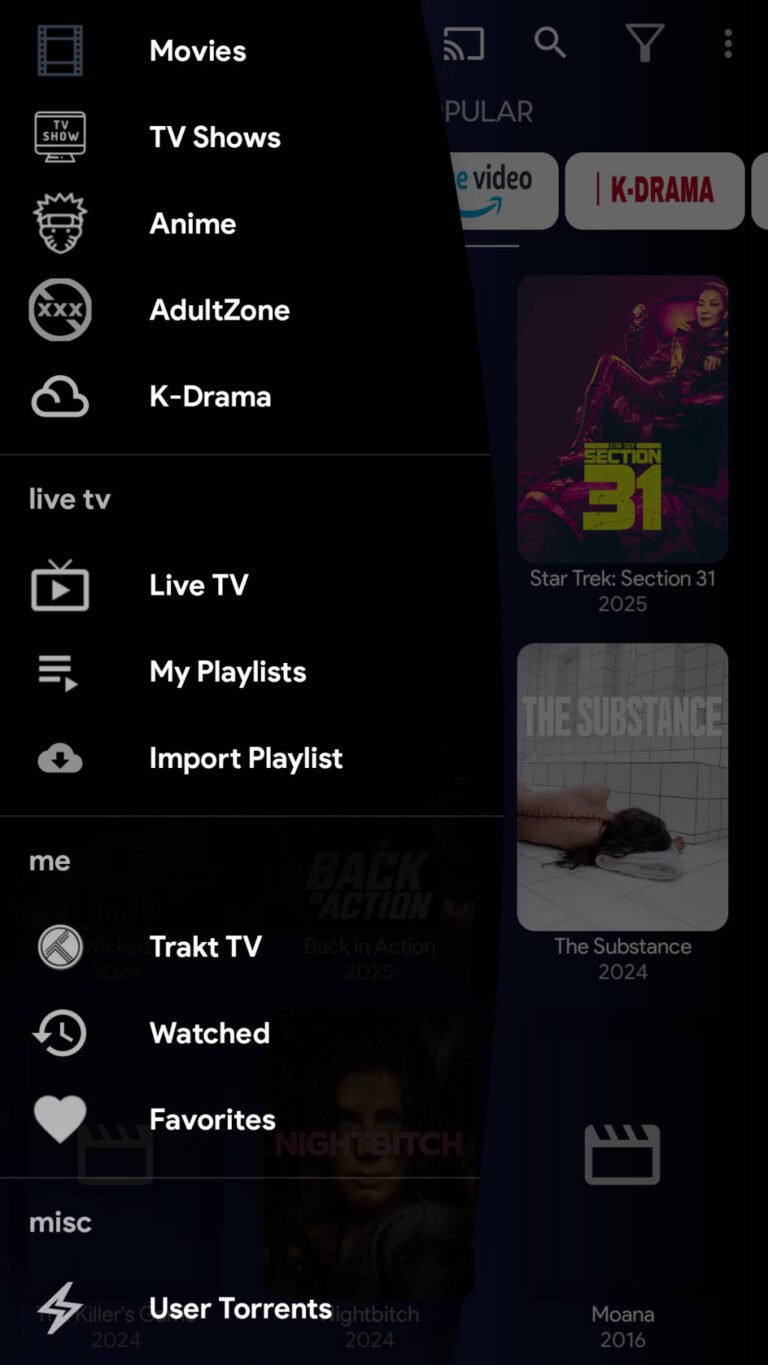Open search using the magnifier icon
768x1365 pixels.
[x=551, y=43]
